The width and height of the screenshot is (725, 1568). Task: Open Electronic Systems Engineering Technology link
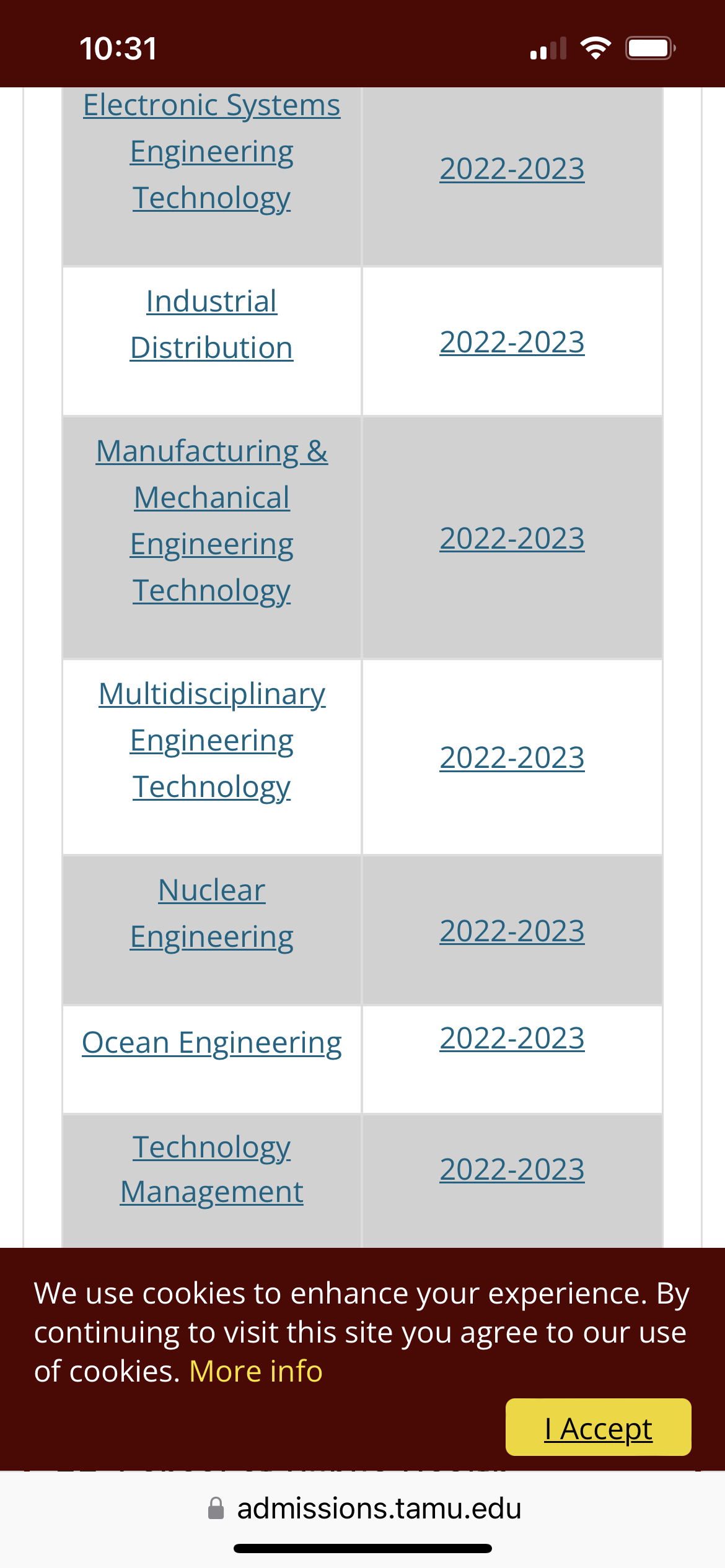tap(211, 152)
